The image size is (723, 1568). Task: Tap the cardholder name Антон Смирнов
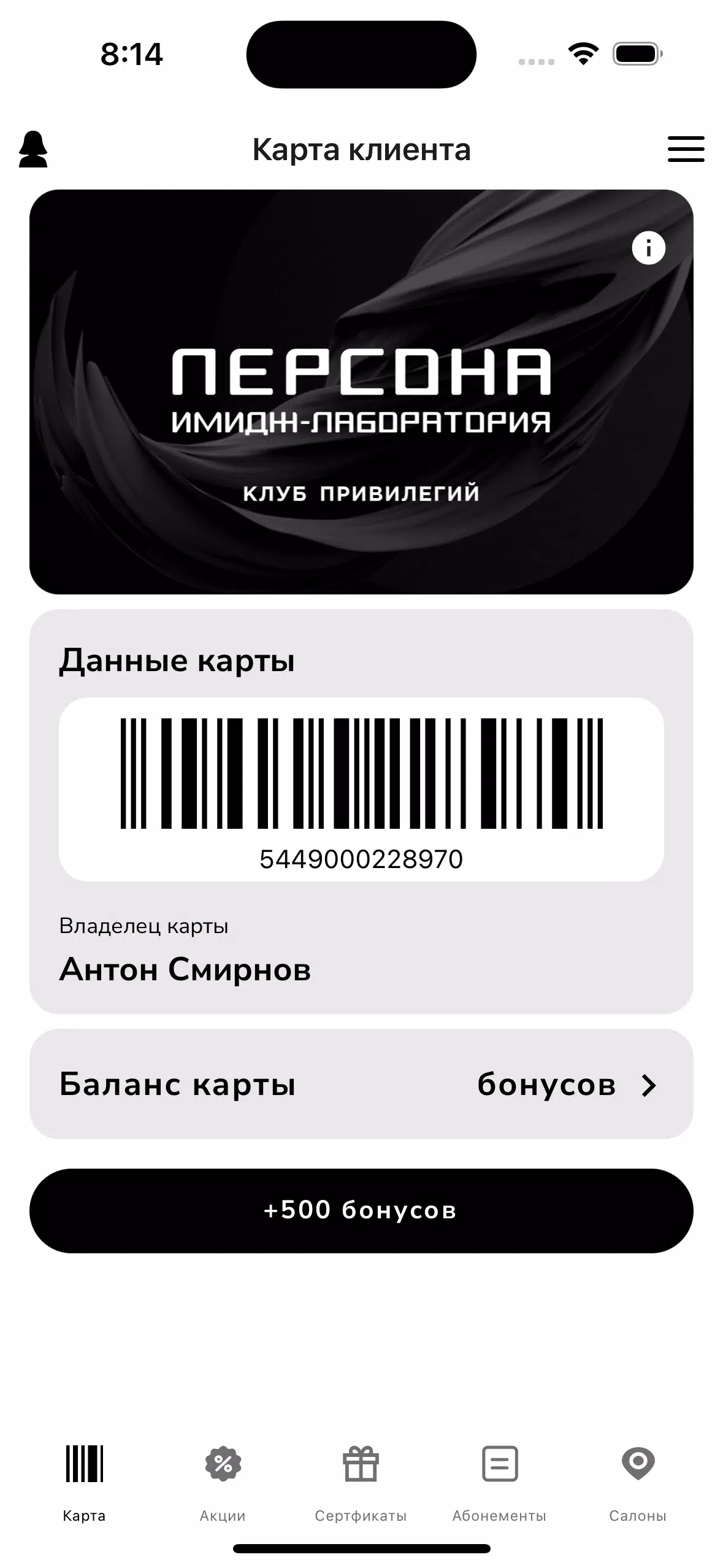pos(185,970)
